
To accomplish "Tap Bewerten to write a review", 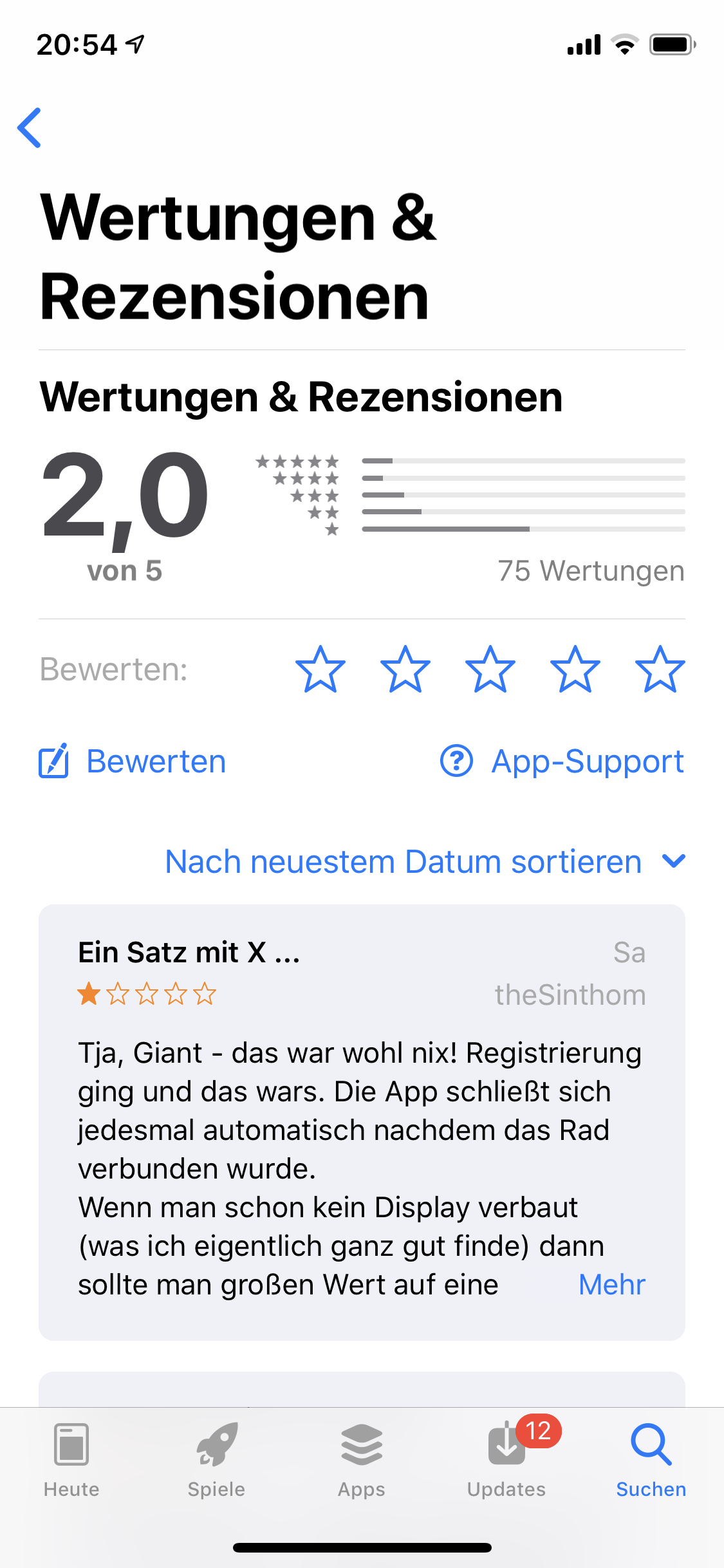I will pos(133,761).
